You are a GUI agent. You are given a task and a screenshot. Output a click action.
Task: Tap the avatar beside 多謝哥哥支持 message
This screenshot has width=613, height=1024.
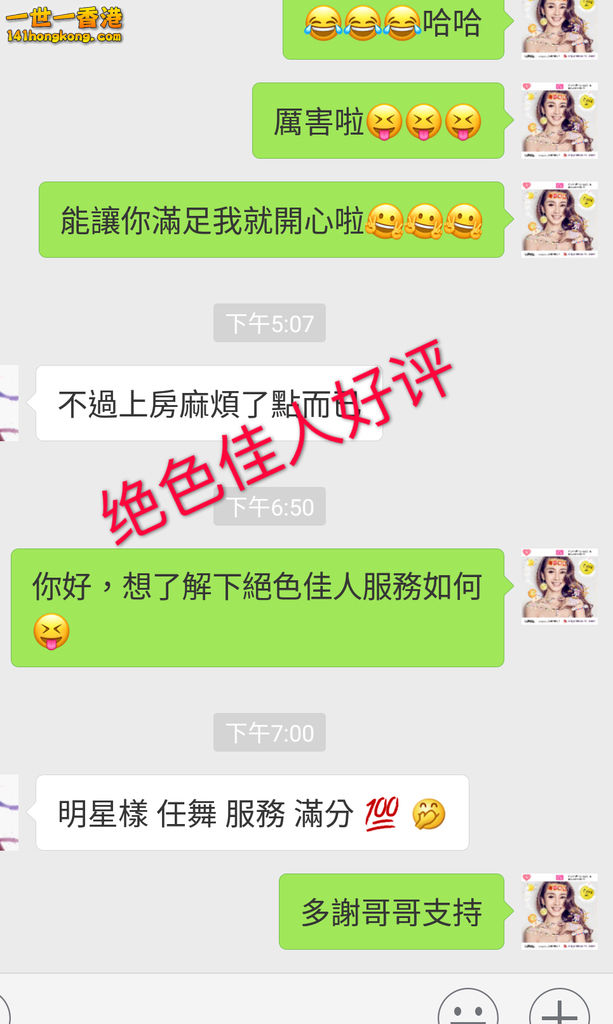pos(559,911)
